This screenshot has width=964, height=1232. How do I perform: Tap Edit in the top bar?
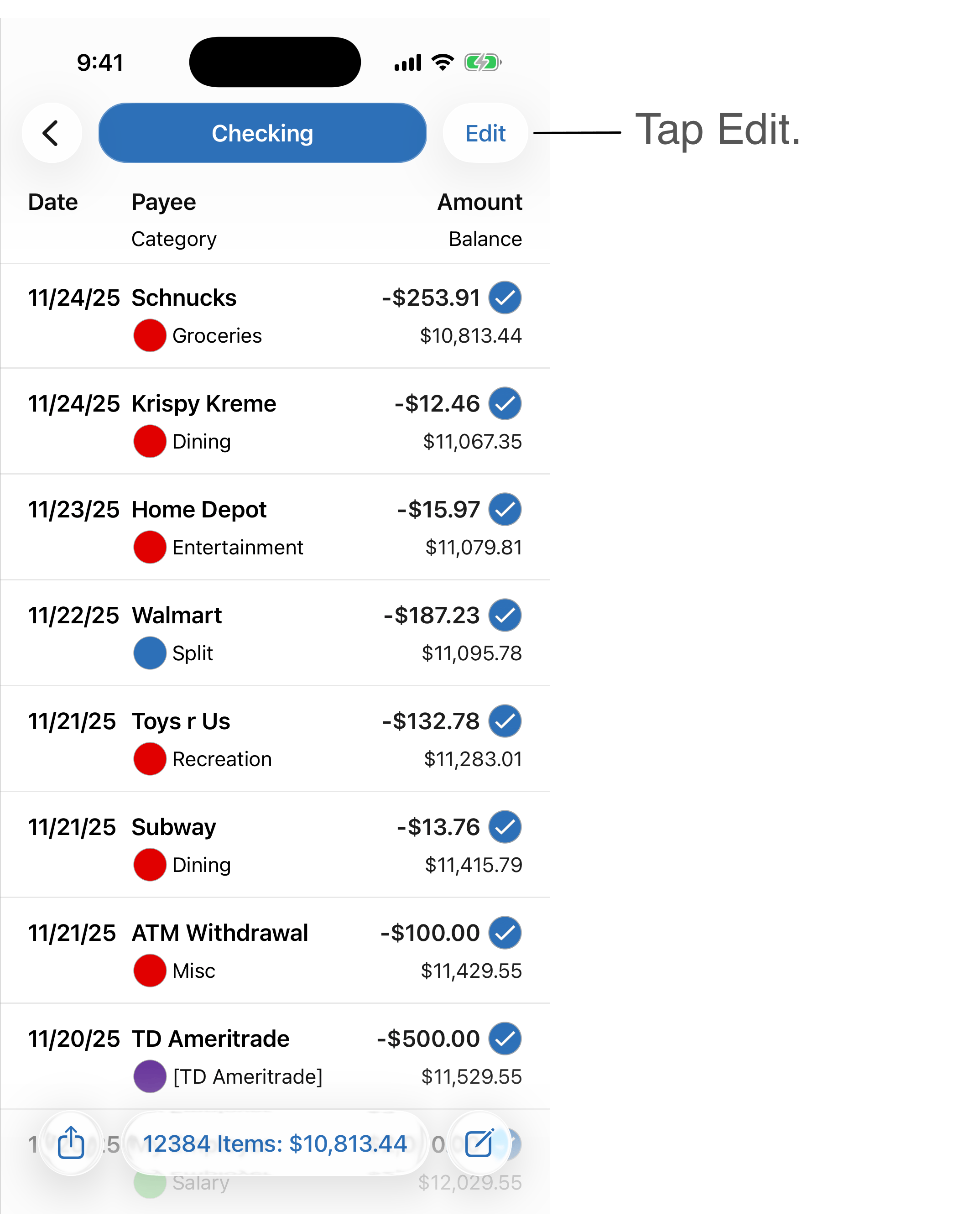(x=485, y=133)
